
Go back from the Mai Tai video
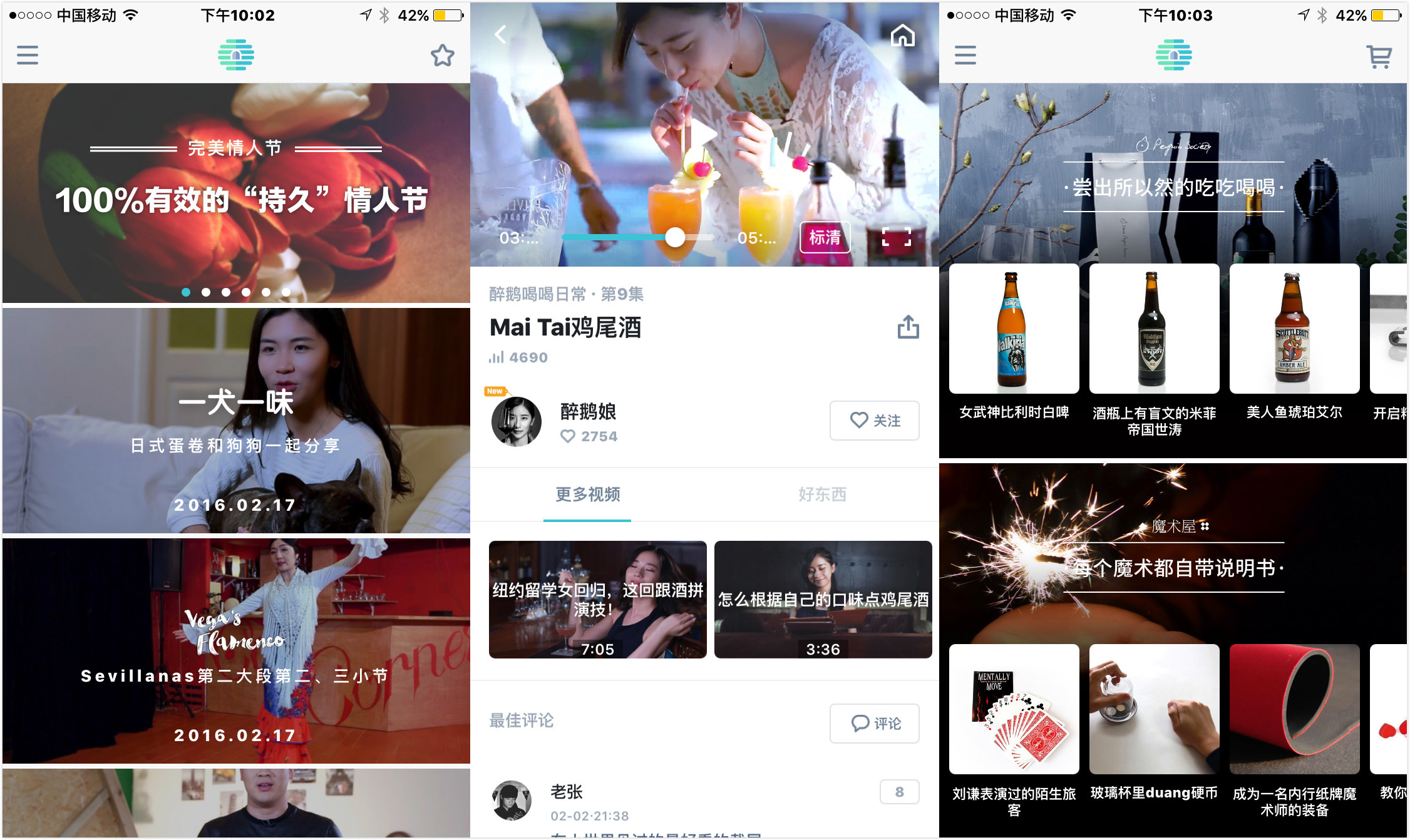(x=500, y=34)
